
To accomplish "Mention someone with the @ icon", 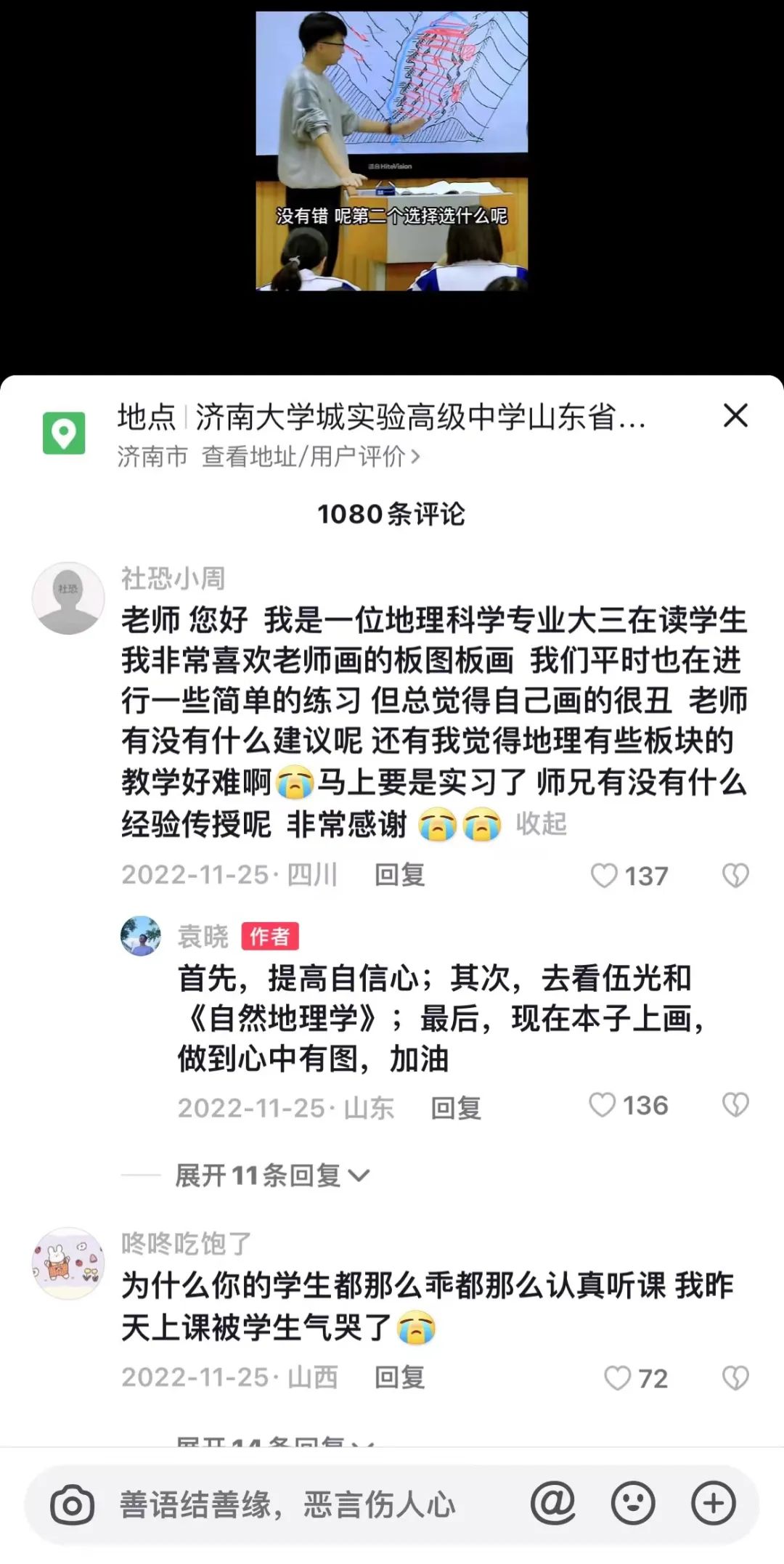I will point(552,1504).
